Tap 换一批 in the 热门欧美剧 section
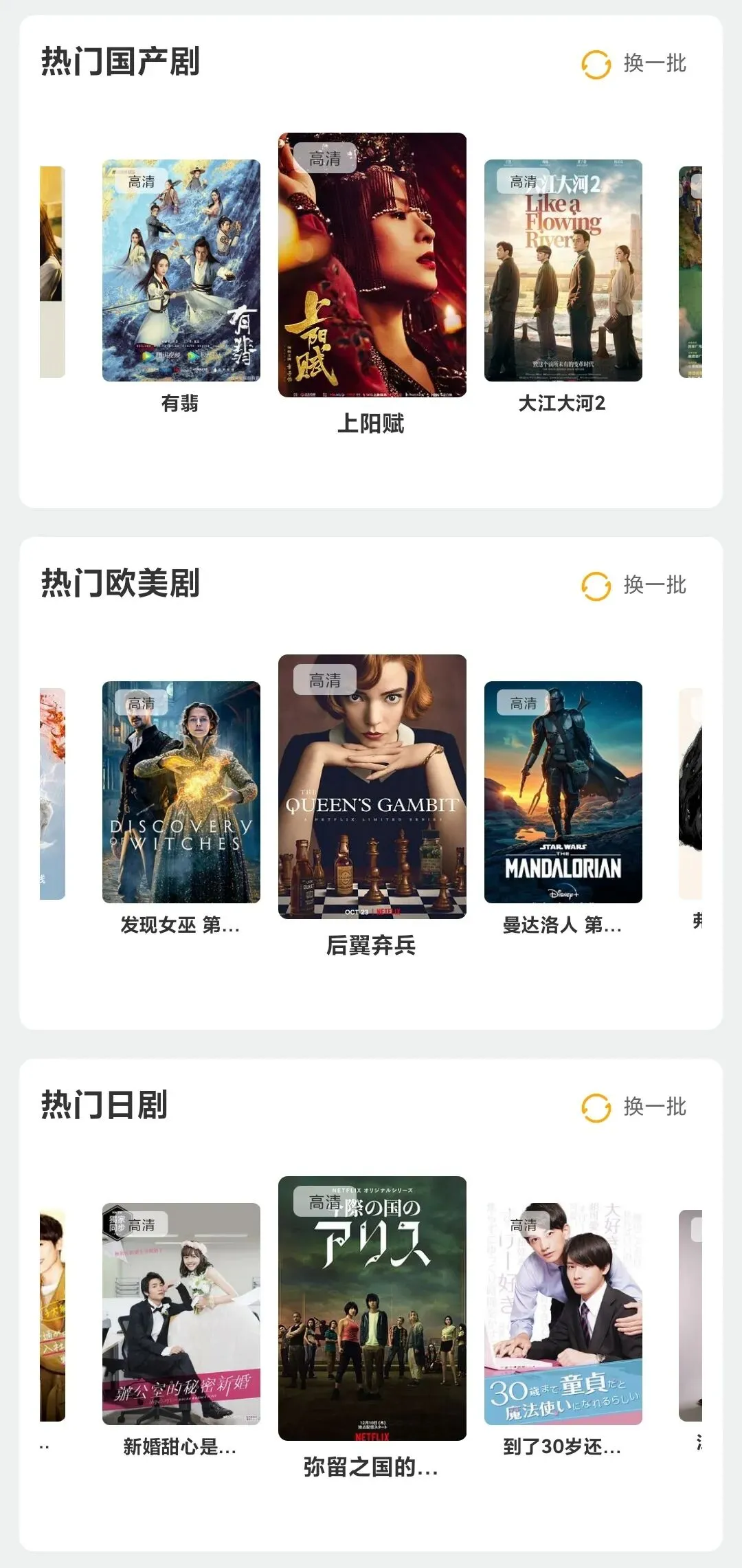 click(x=634, y=586)
